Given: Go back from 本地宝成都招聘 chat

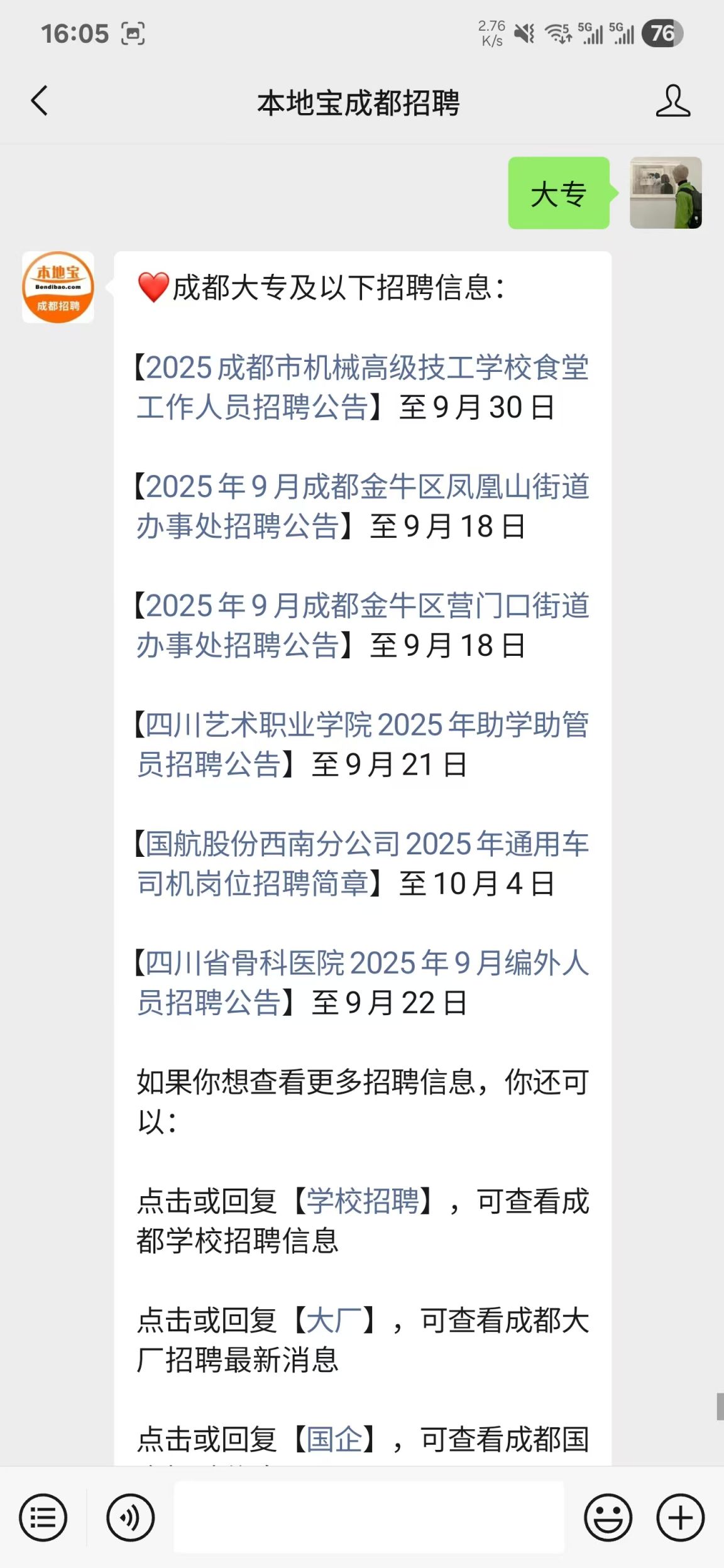Looking at the screenshot, I should point(39,101).
